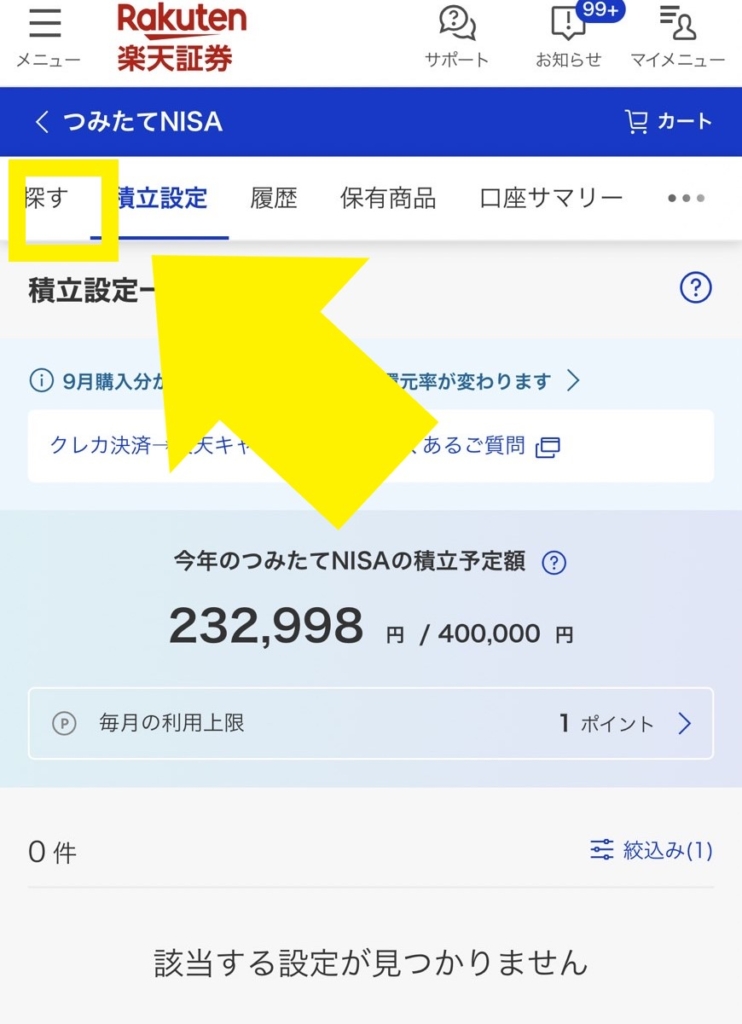Go back from つみたてNISA
Viewport: 742px width, 1024px height.
click(42, 122)
